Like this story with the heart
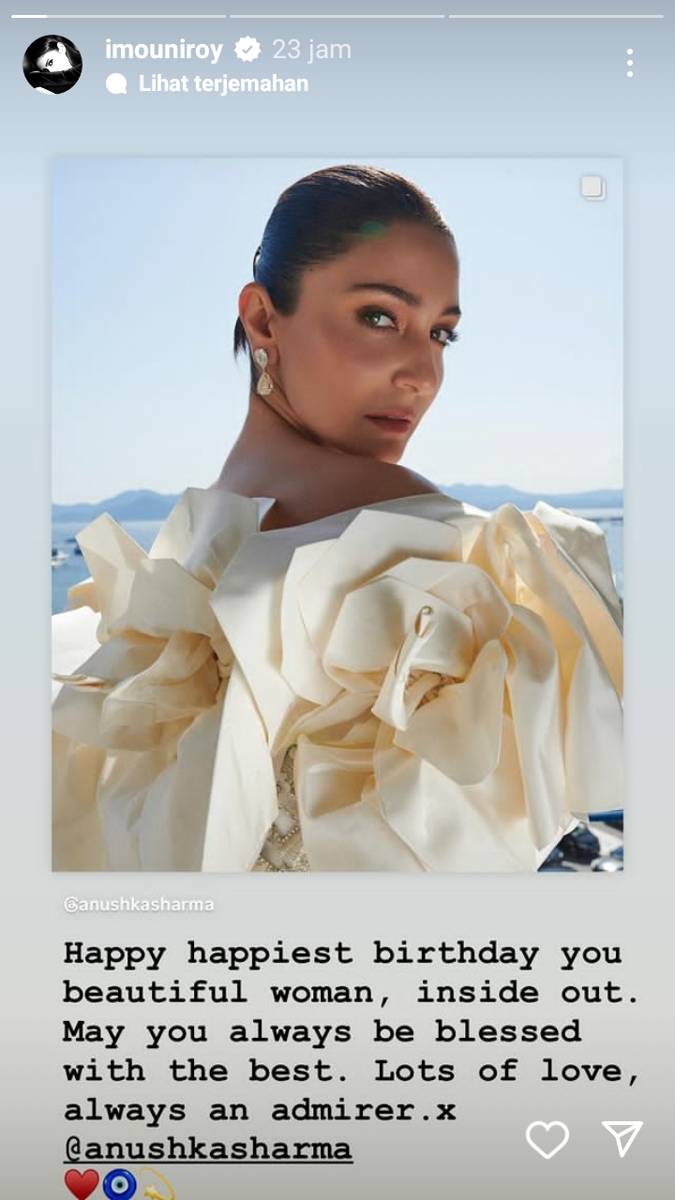This screenshot has height=1200, width=675. (x=547, y=1139)
